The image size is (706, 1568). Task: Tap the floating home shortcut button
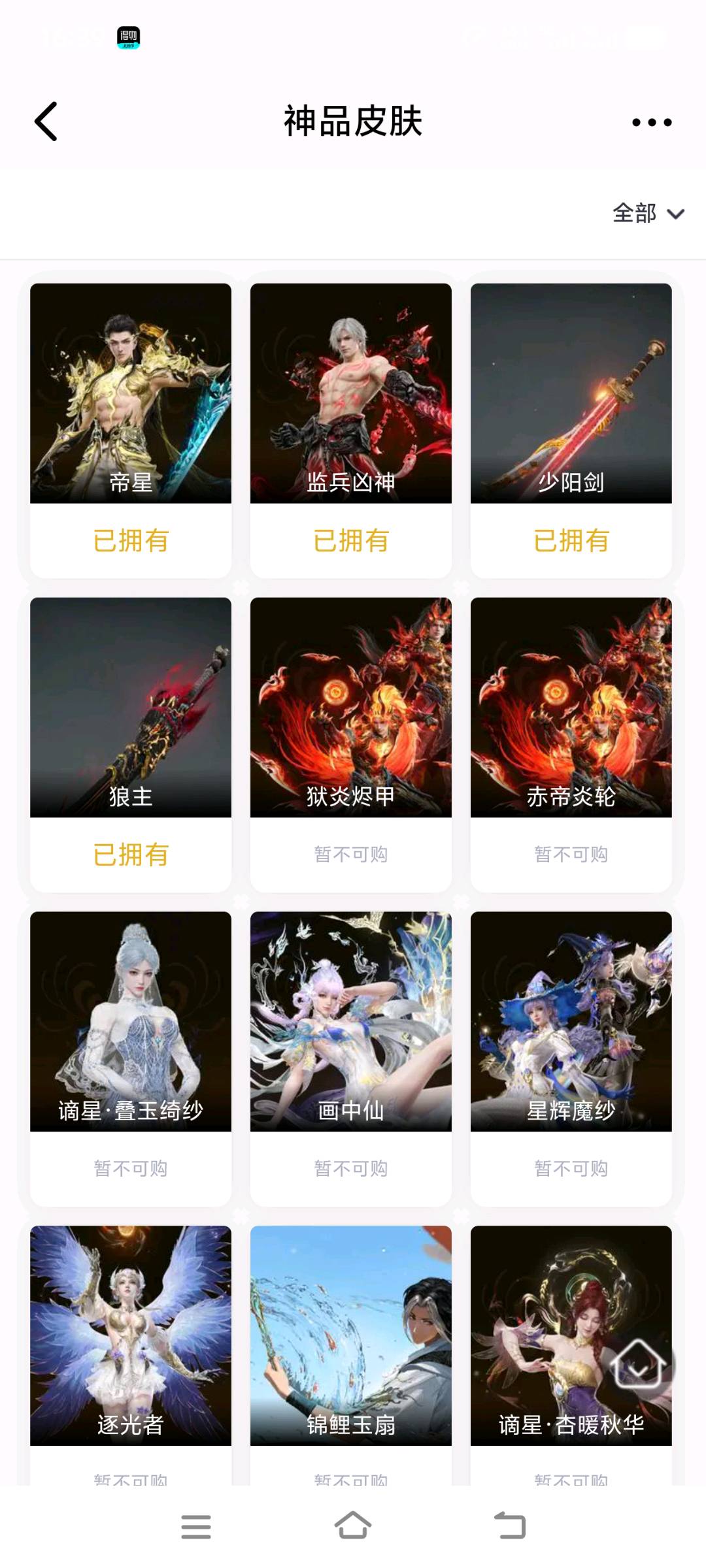point(639,1364)
